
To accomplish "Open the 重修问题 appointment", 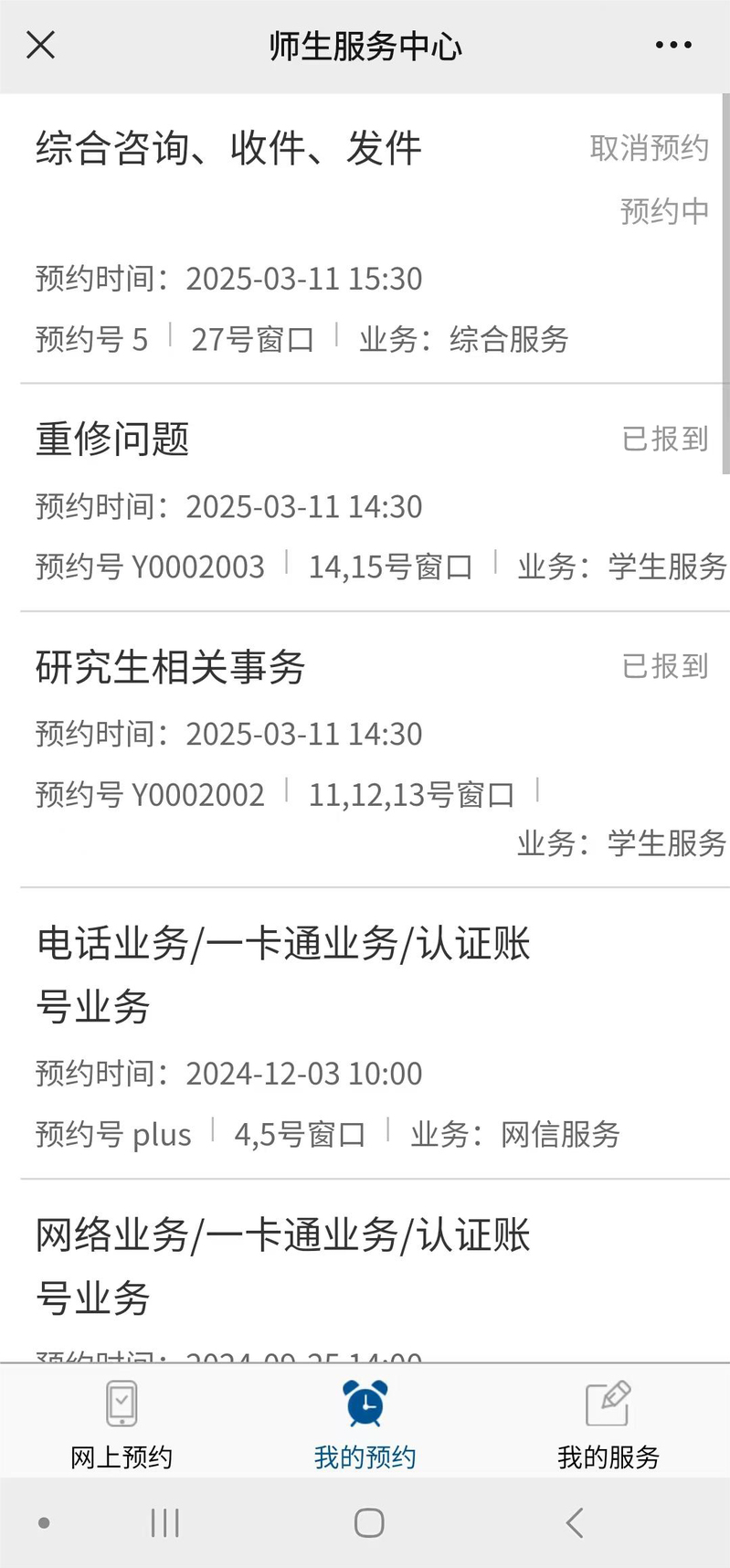I will pyautogui.click(x=365, y=498).
